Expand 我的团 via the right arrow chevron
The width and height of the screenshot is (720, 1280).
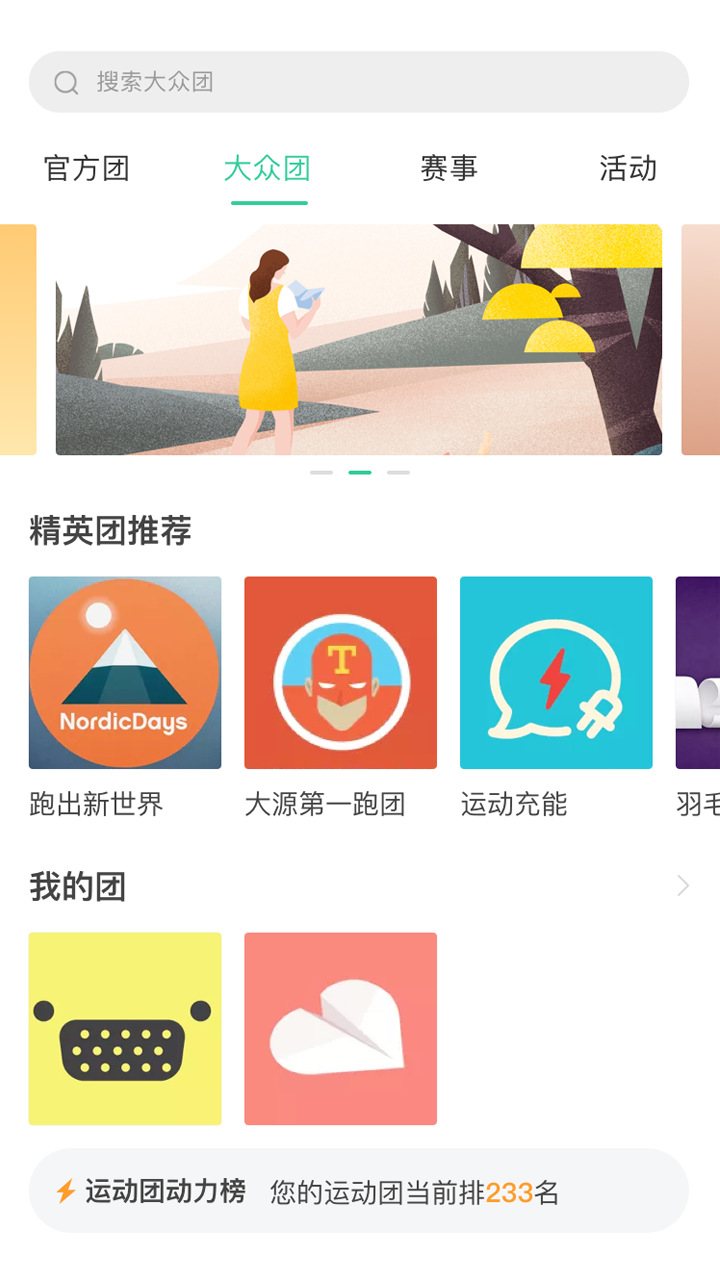click(x=683, y=885)
